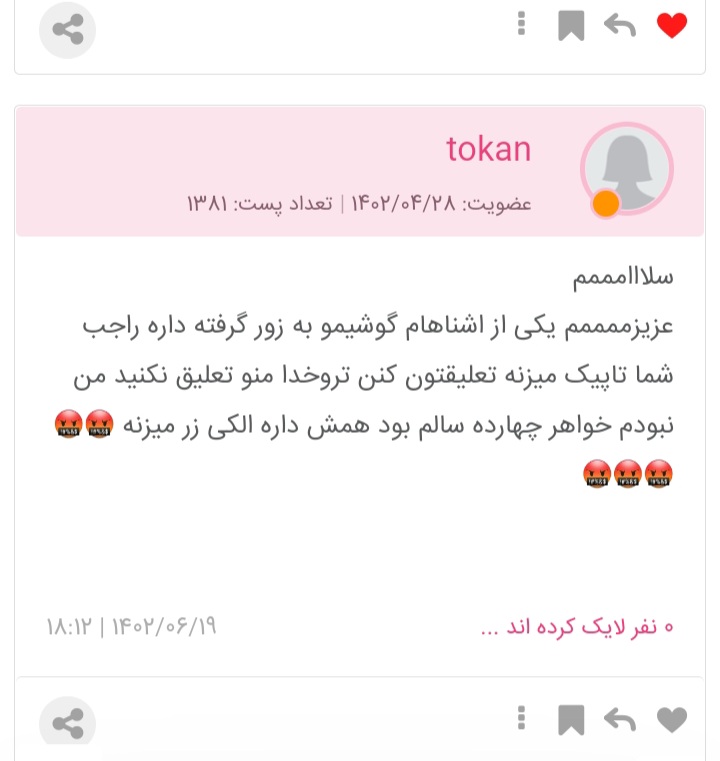Open the three-dot menu under tokan's post
The height and width of the screenshot is (761, 720).
(x=521, y=718)
